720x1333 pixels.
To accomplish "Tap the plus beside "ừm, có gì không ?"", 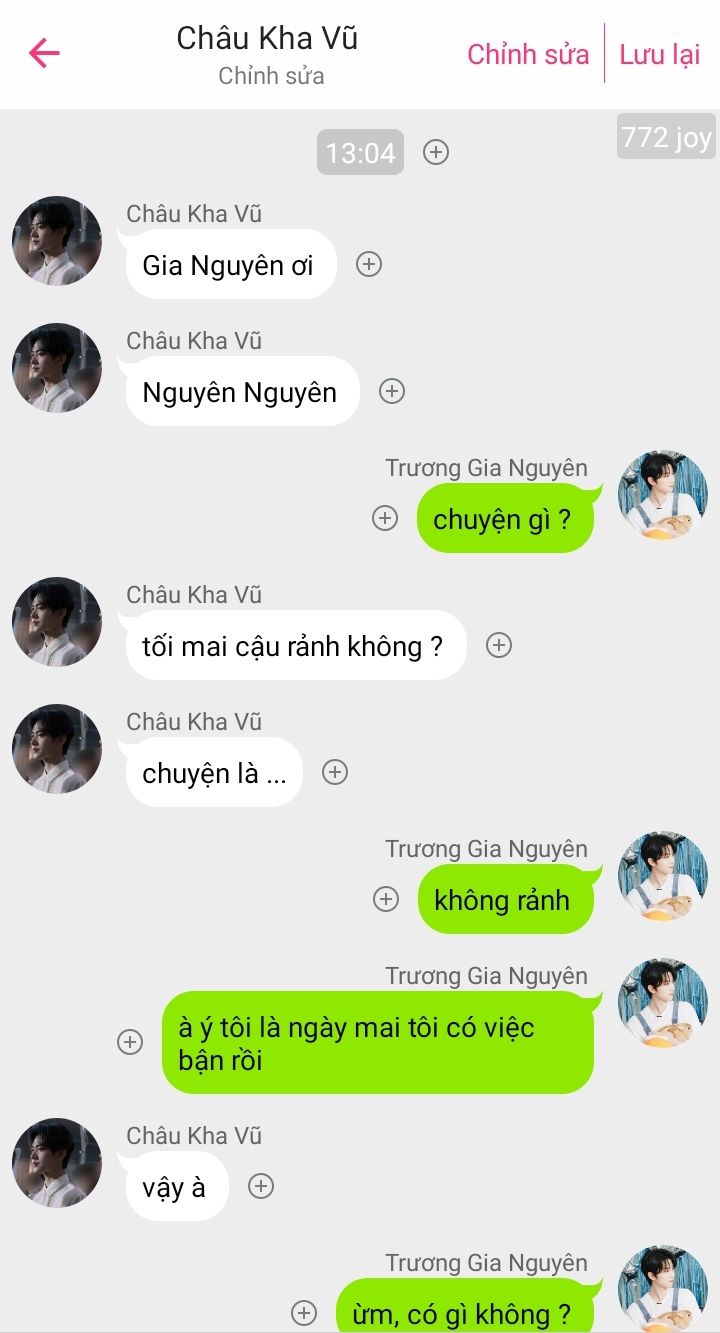I will coord(303,1313).
